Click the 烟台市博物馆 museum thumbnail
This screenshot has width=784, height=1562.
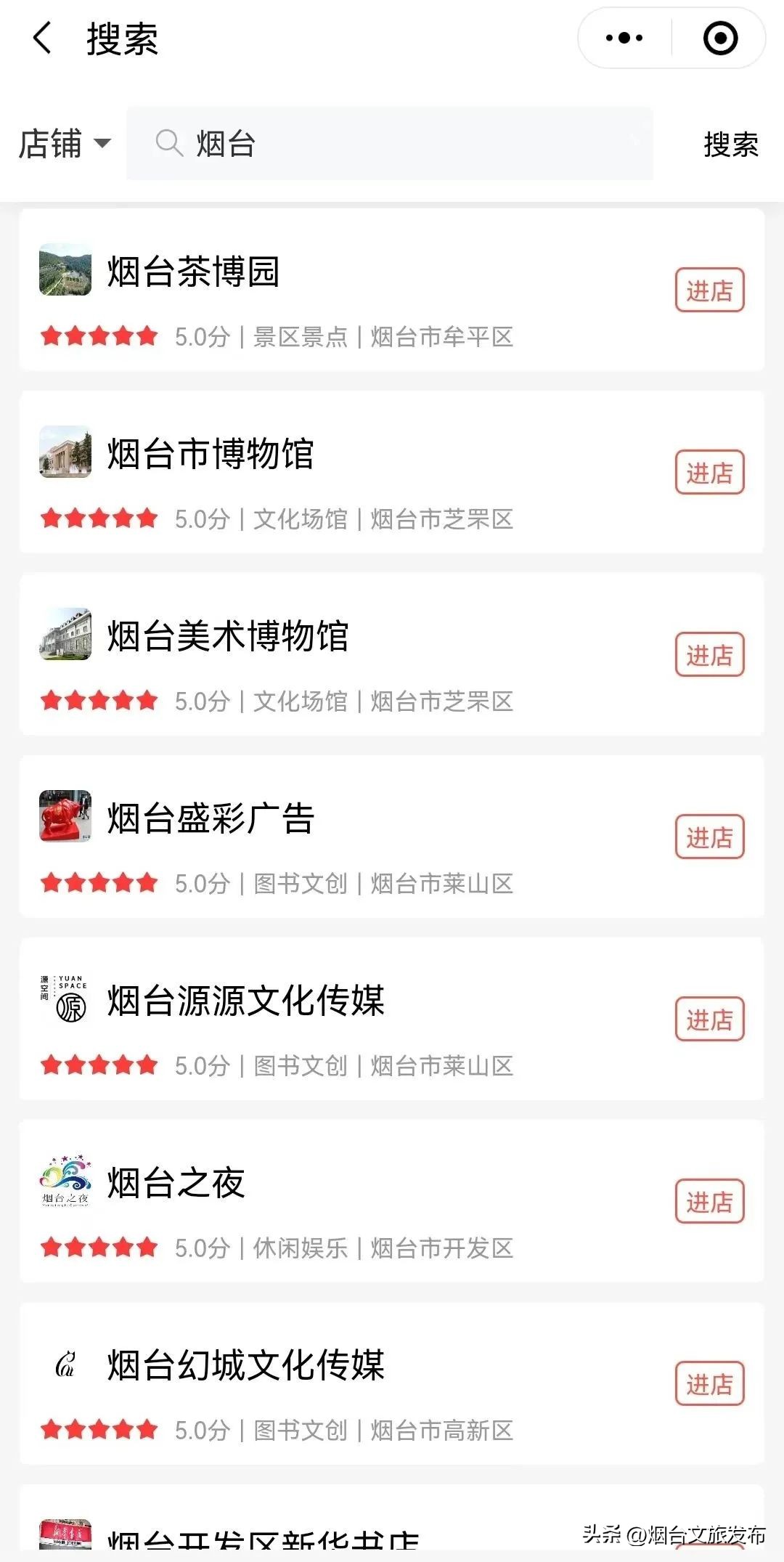point(65,450)
